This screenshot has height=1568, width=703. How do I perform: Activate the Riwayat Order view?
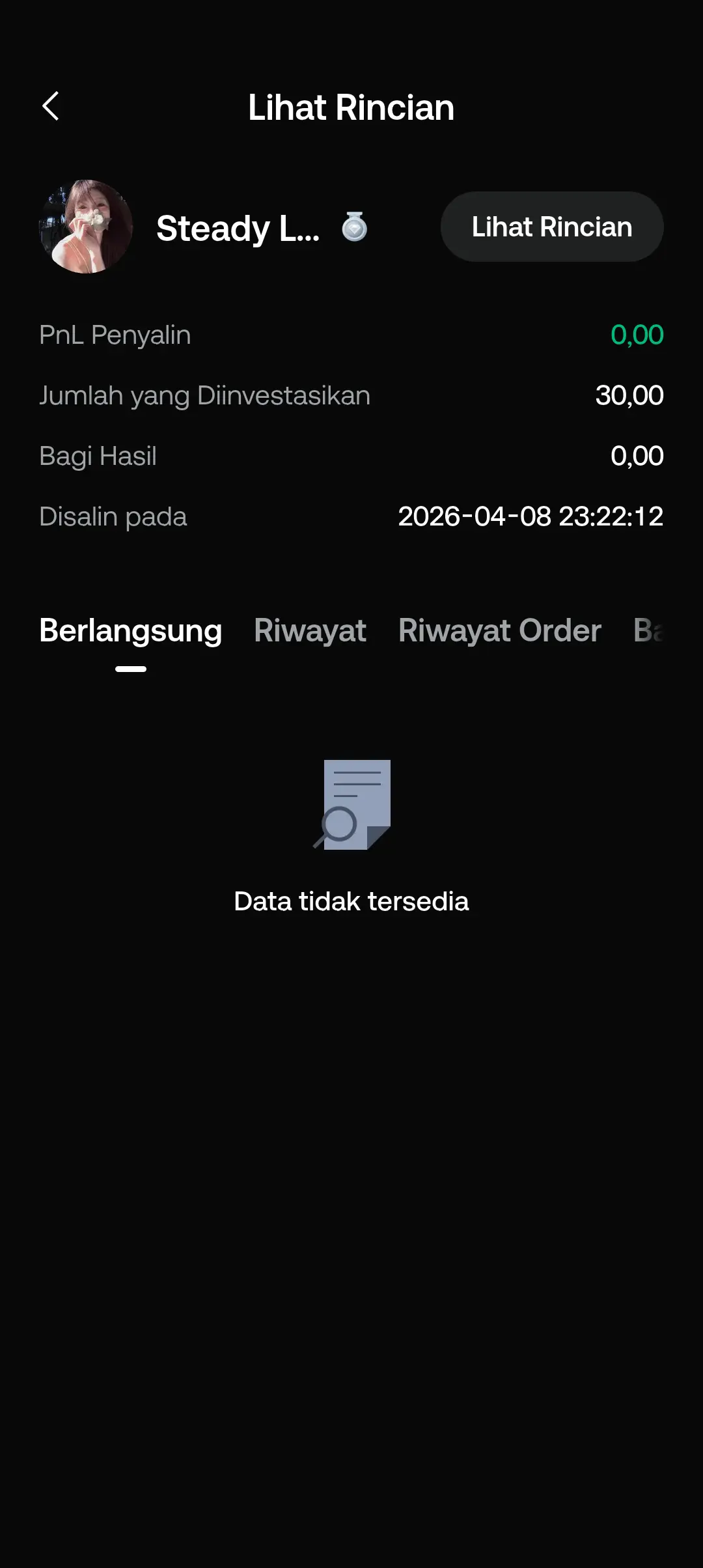[499, 630]
